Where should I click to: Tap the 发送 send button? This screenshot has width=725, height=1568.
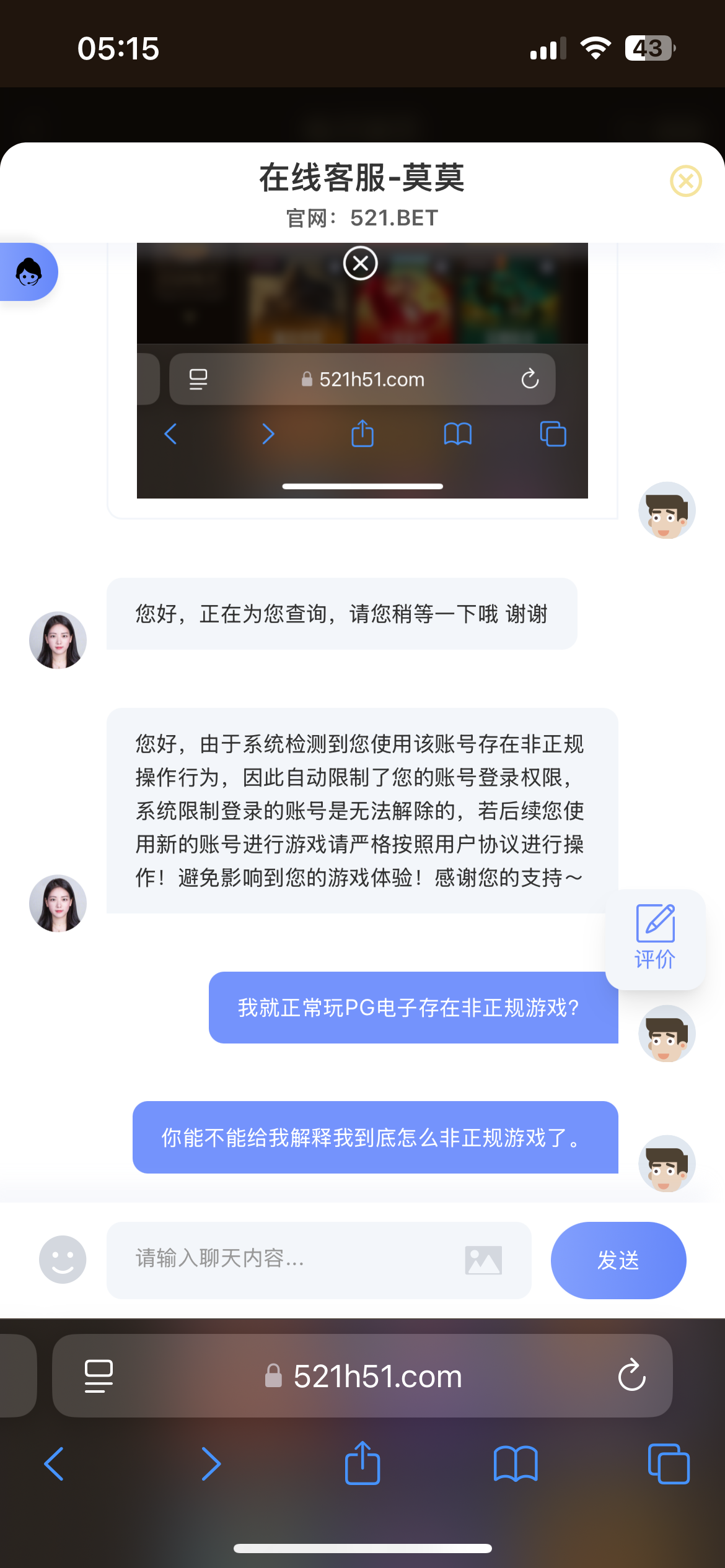coord(618,1260)
